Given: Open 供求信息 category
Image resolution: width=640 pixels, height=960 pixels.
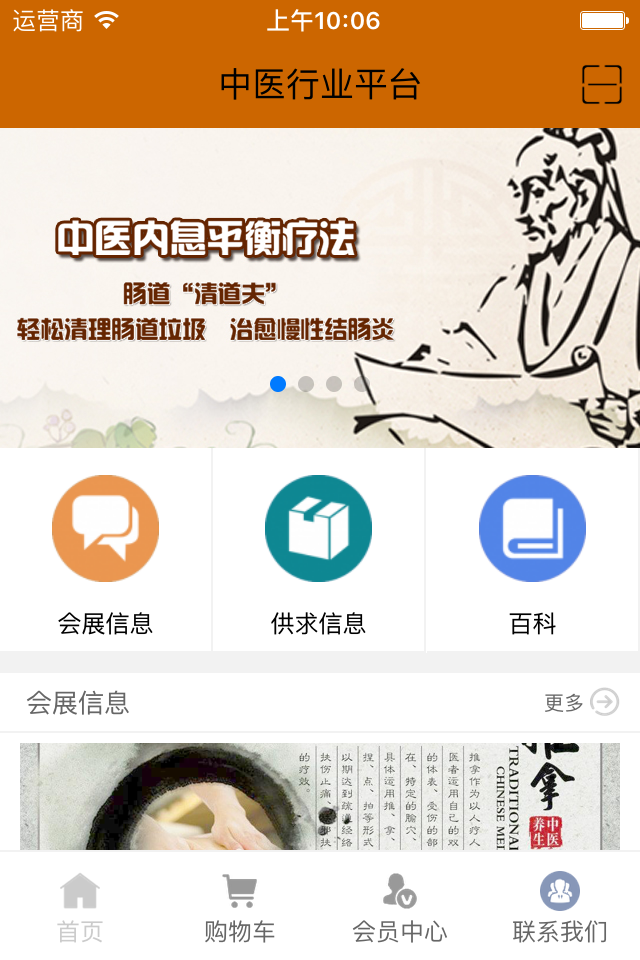Looking at the screenshot, I should [x=318, y=550].
